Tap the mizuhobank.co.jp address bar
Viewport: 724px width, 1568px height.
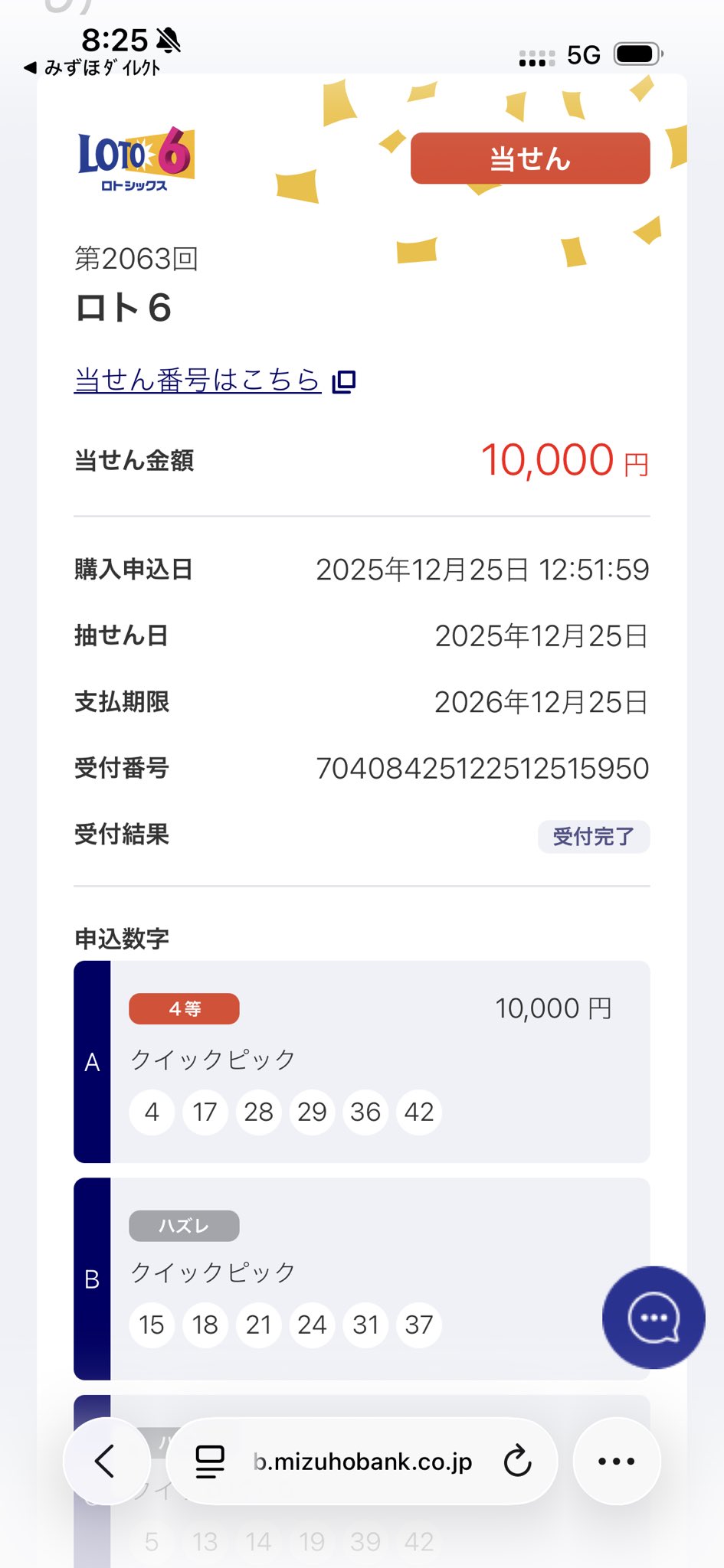(362, 1462)
